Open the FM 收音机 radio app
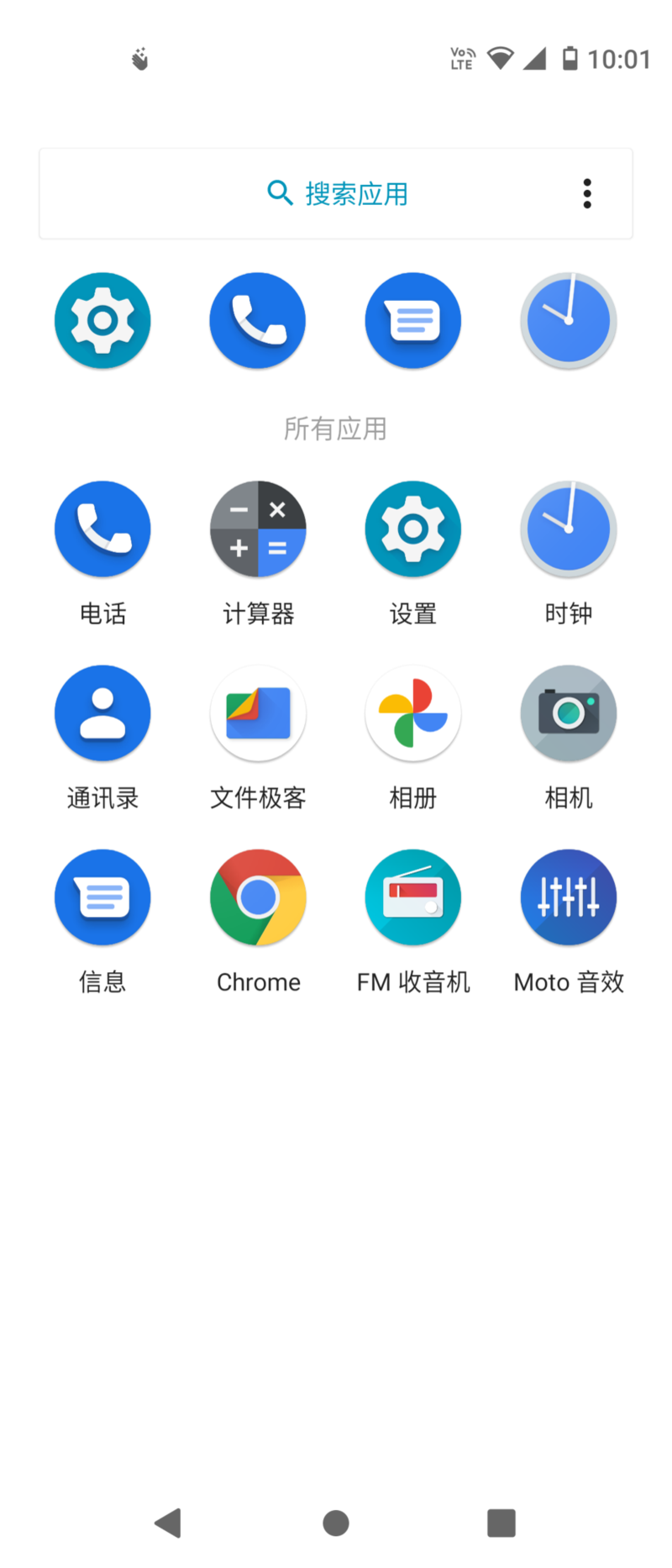 413,897
